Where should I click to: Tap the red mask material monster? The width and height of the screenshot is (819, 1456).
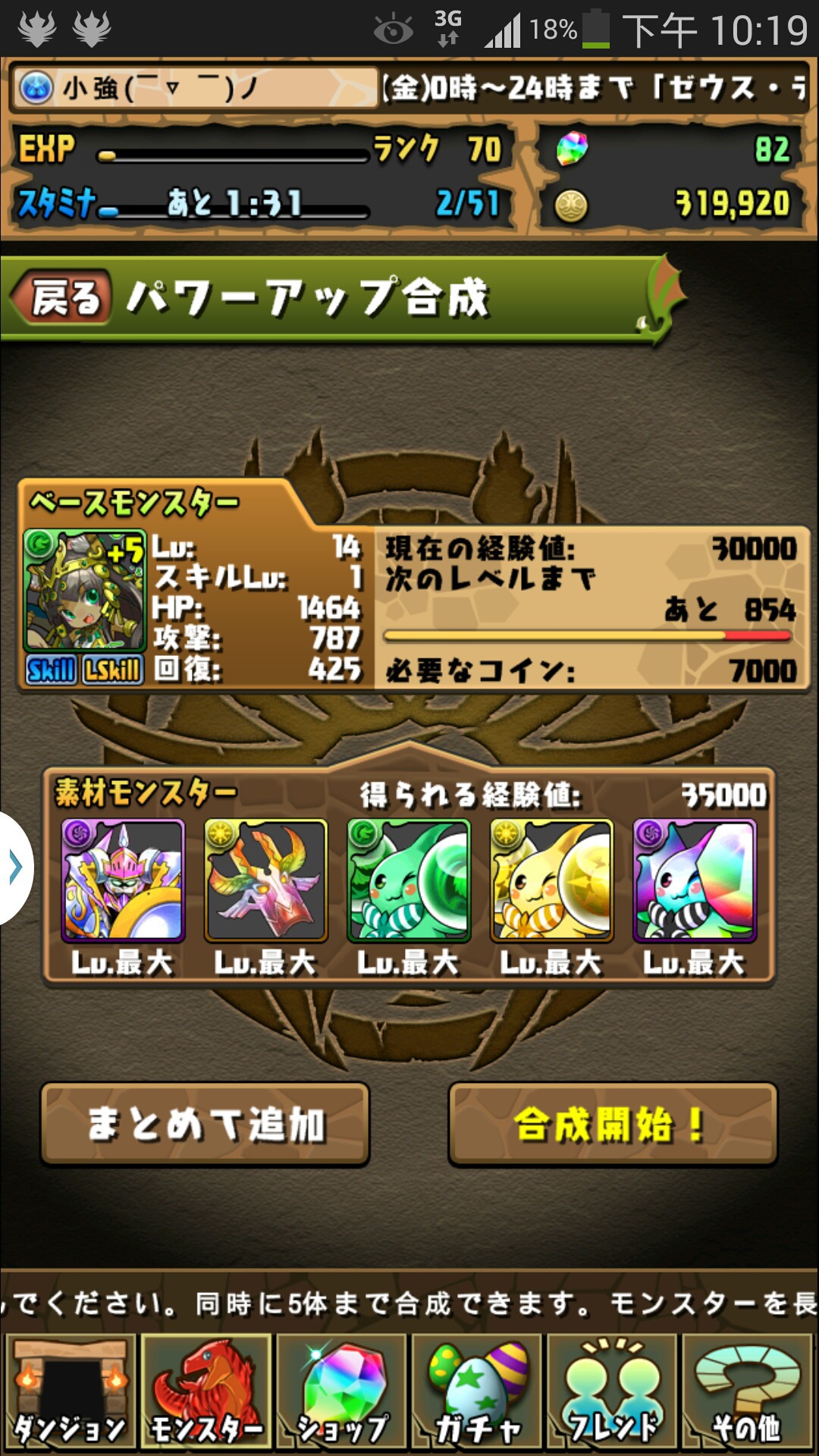pyautogui.click(x=265, y=880)
